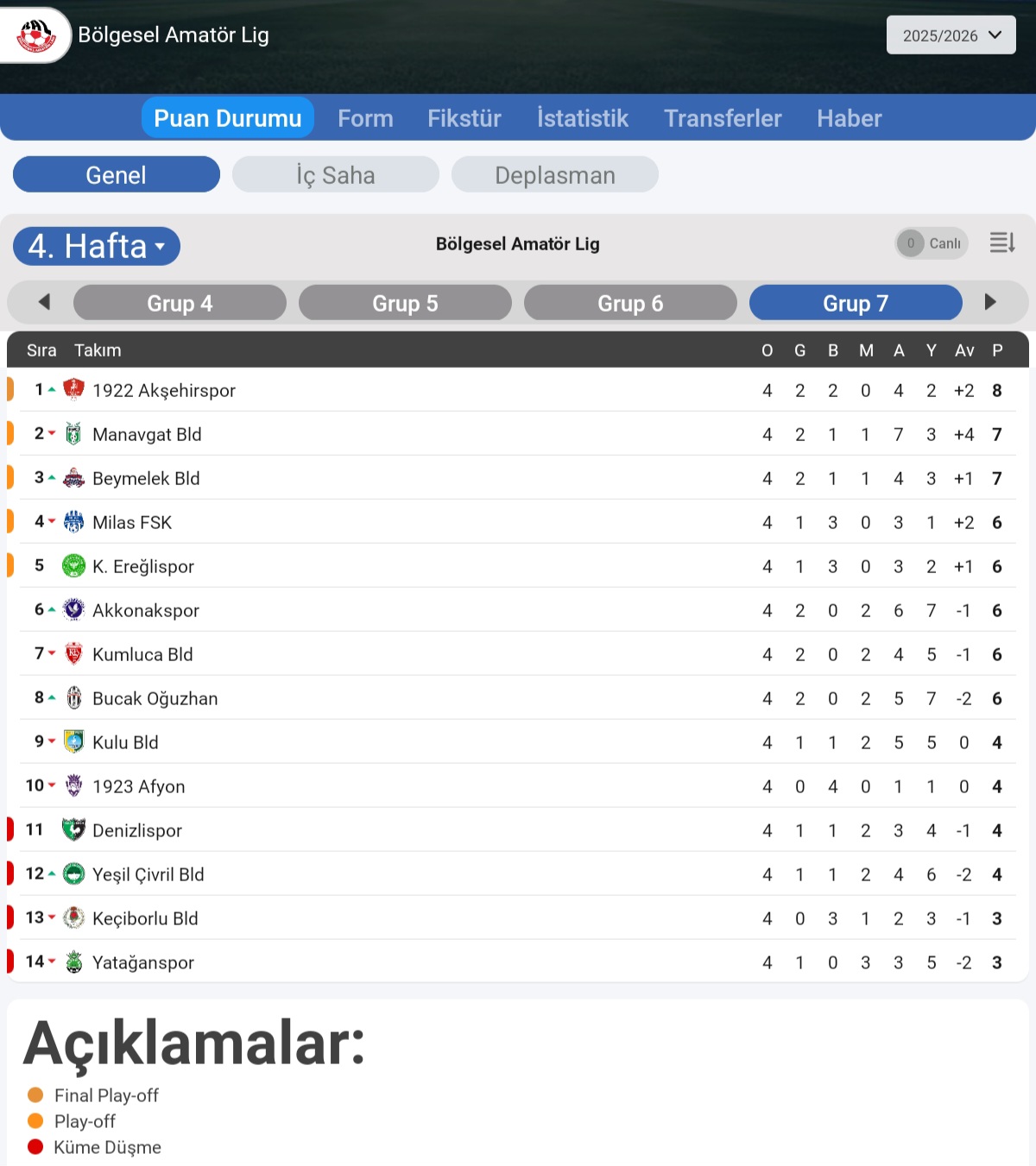Tap the sort list icon

click(x=1001, y=243)
